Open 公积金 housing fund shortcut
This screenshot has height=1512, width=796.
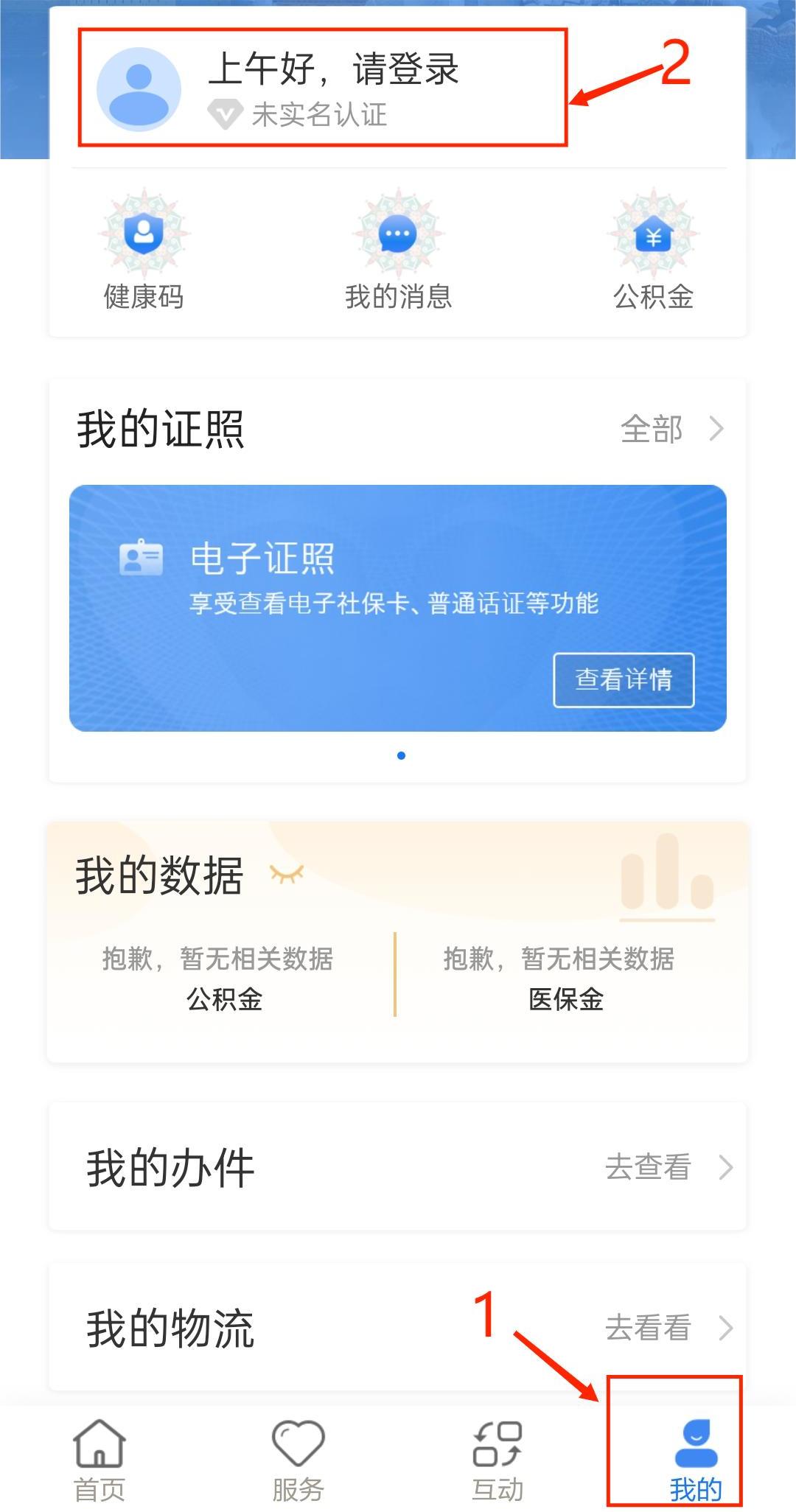653,251
